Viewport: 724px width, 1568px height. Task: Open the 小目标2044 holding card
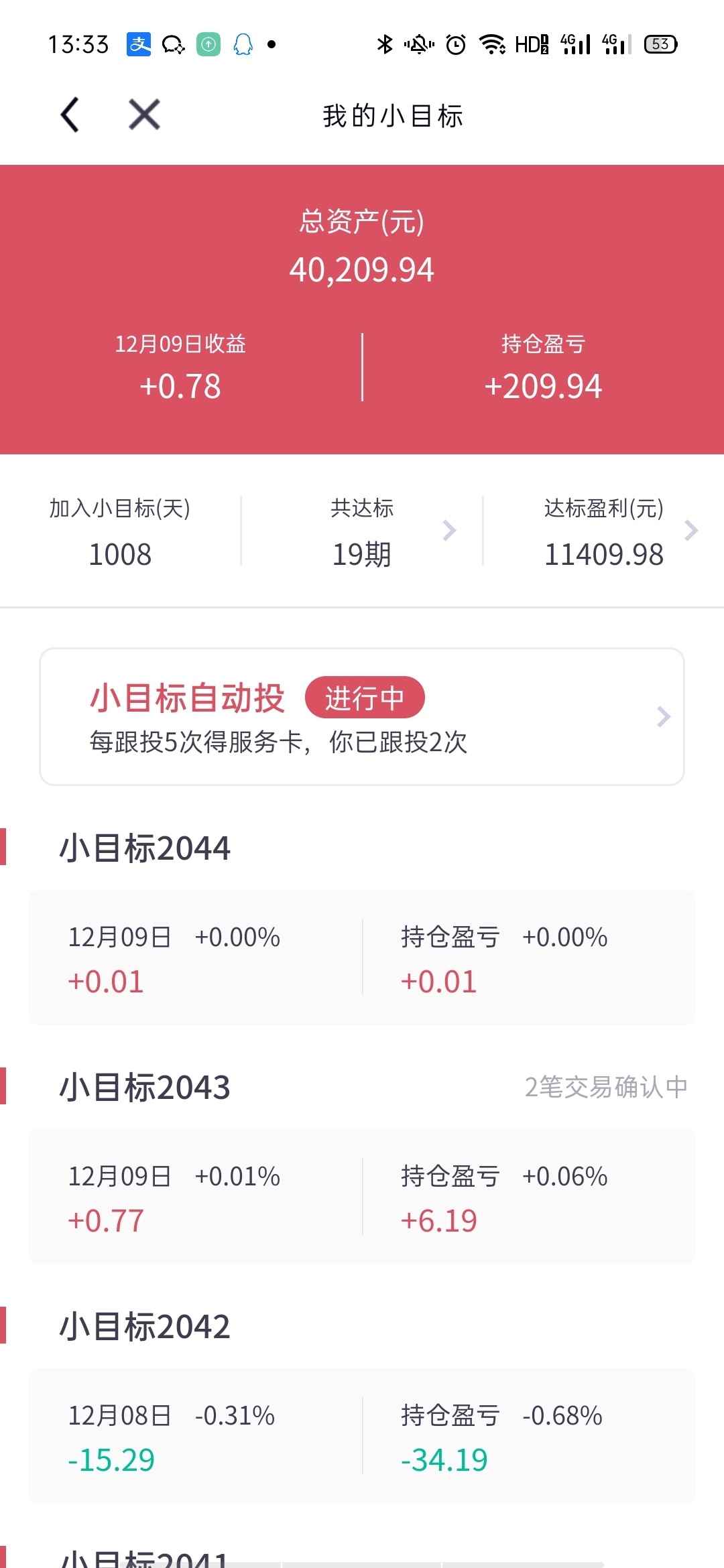pos(362,958)
